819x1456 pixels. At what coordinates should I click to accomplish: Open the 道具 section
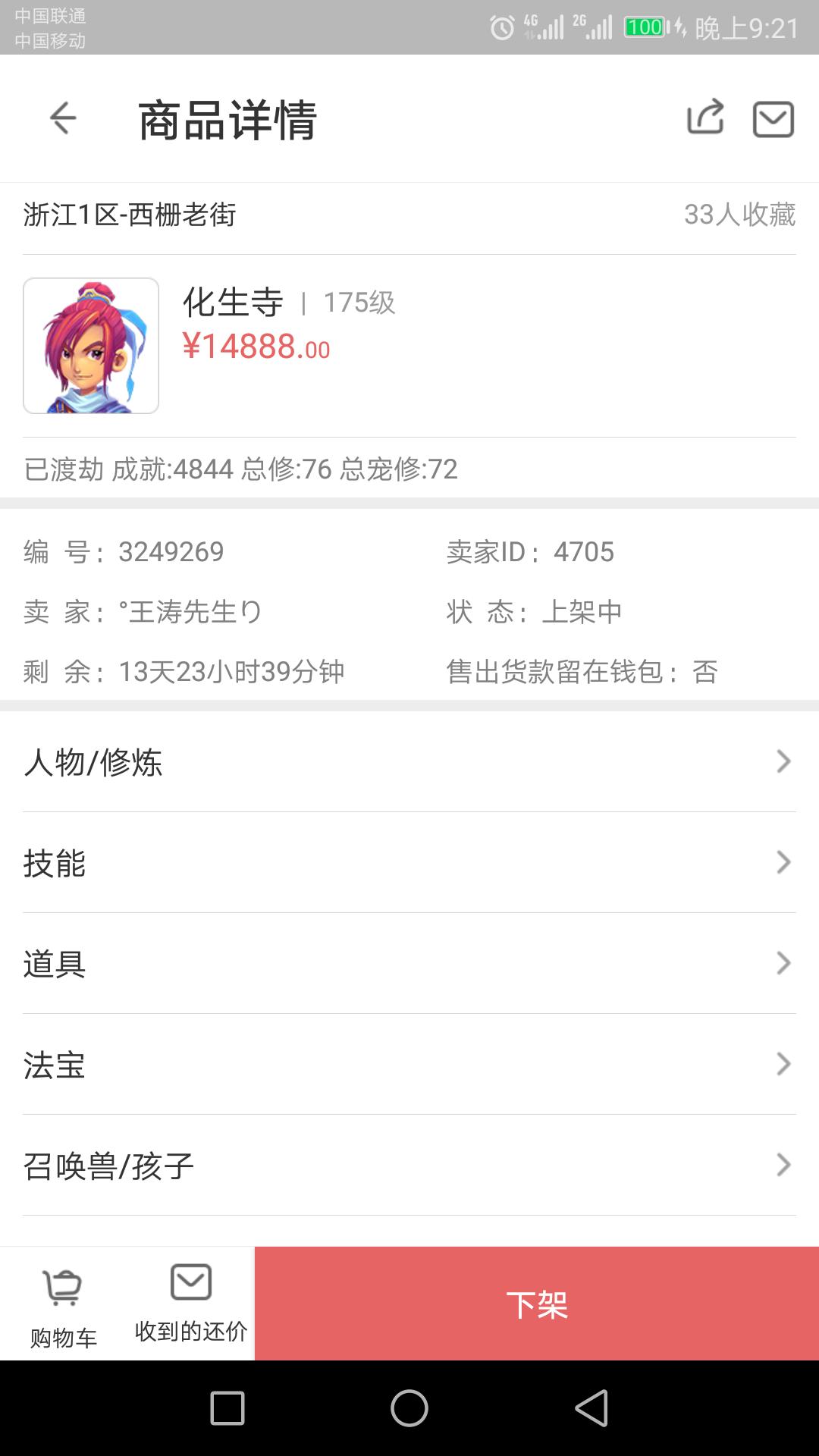point(409,963)
